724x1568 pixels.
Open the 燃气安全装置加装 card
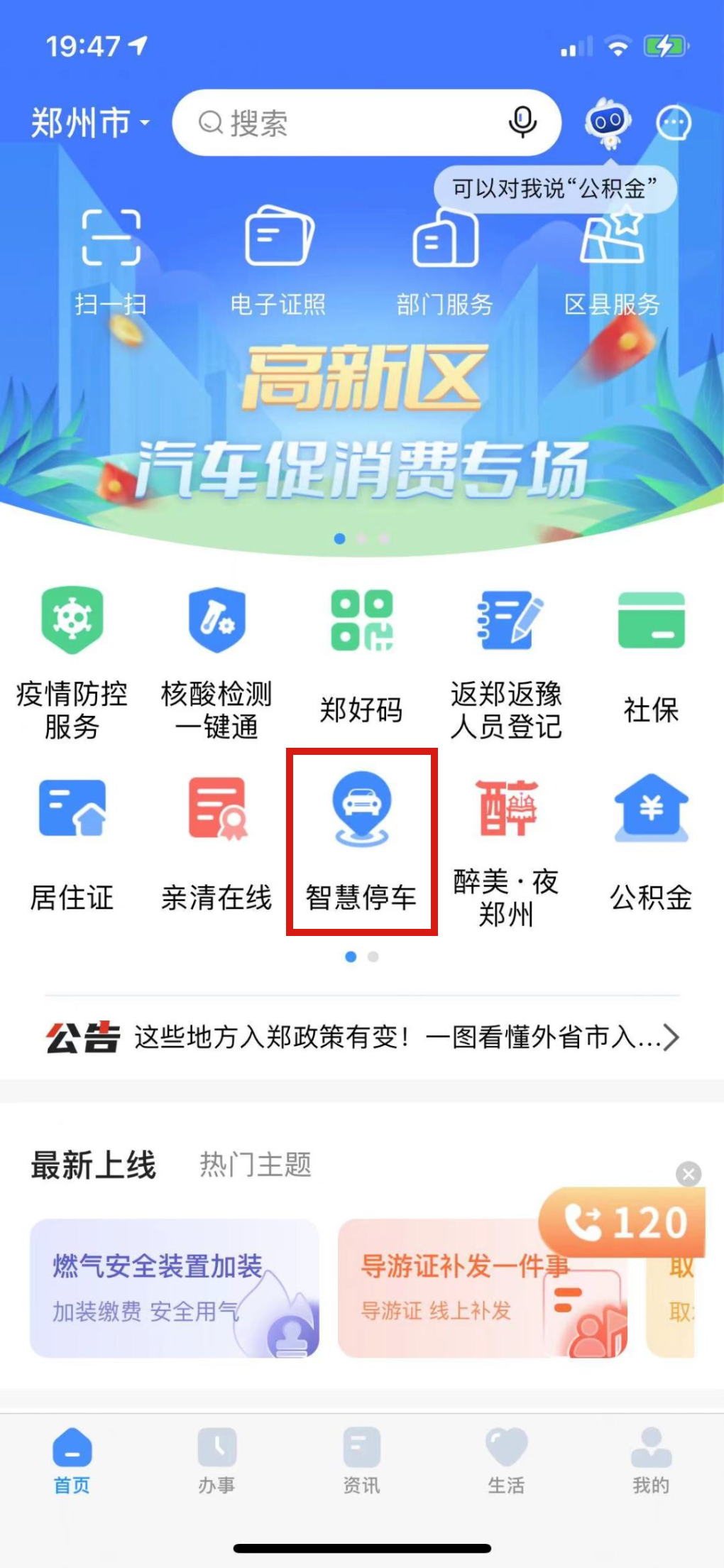(x=174, y=1287)
